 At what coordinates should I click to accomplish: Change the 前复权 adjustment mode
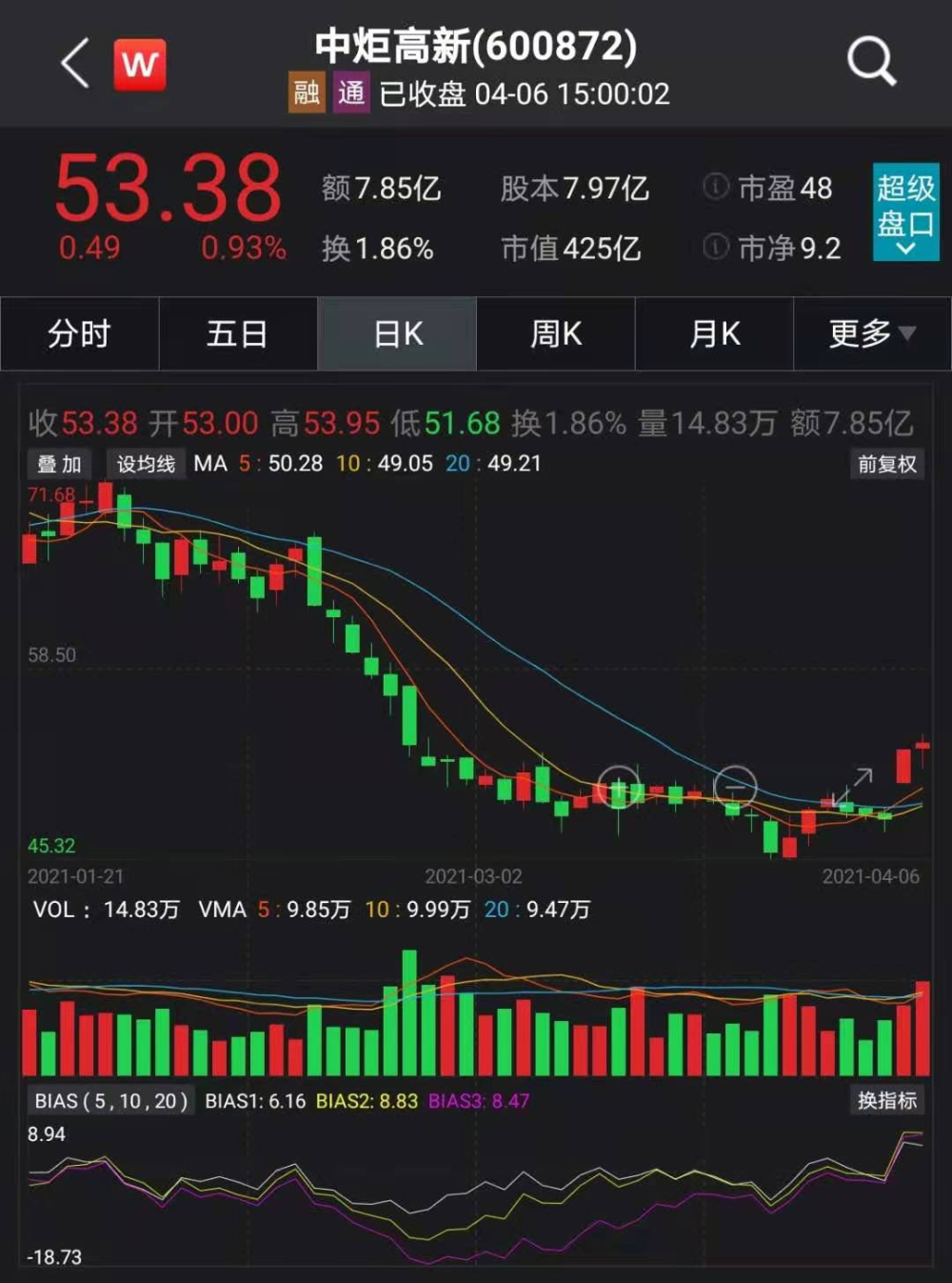coord(886,464)
